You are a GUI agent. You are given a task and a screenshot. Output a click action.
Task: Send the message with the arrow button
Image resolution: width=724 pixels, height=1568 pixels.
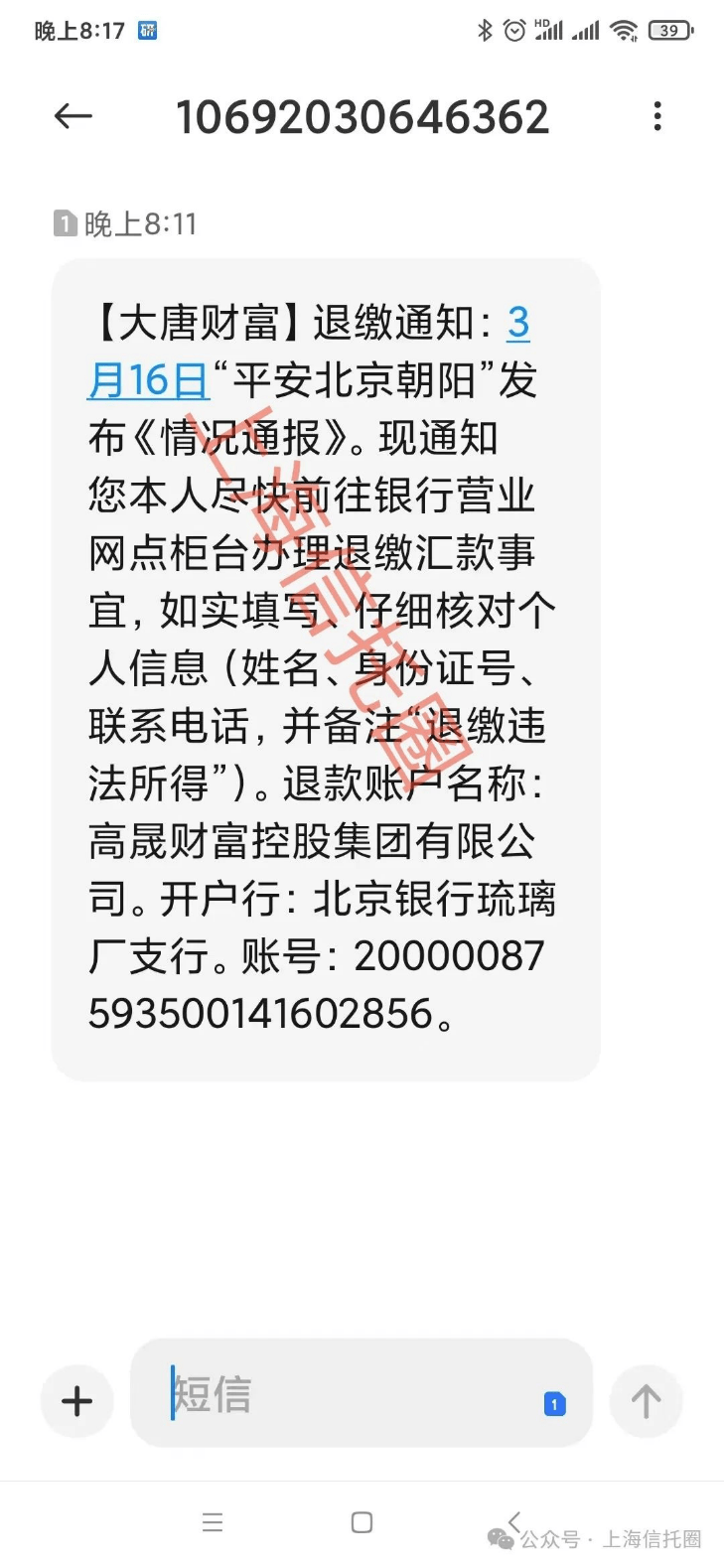point(646,1401)
